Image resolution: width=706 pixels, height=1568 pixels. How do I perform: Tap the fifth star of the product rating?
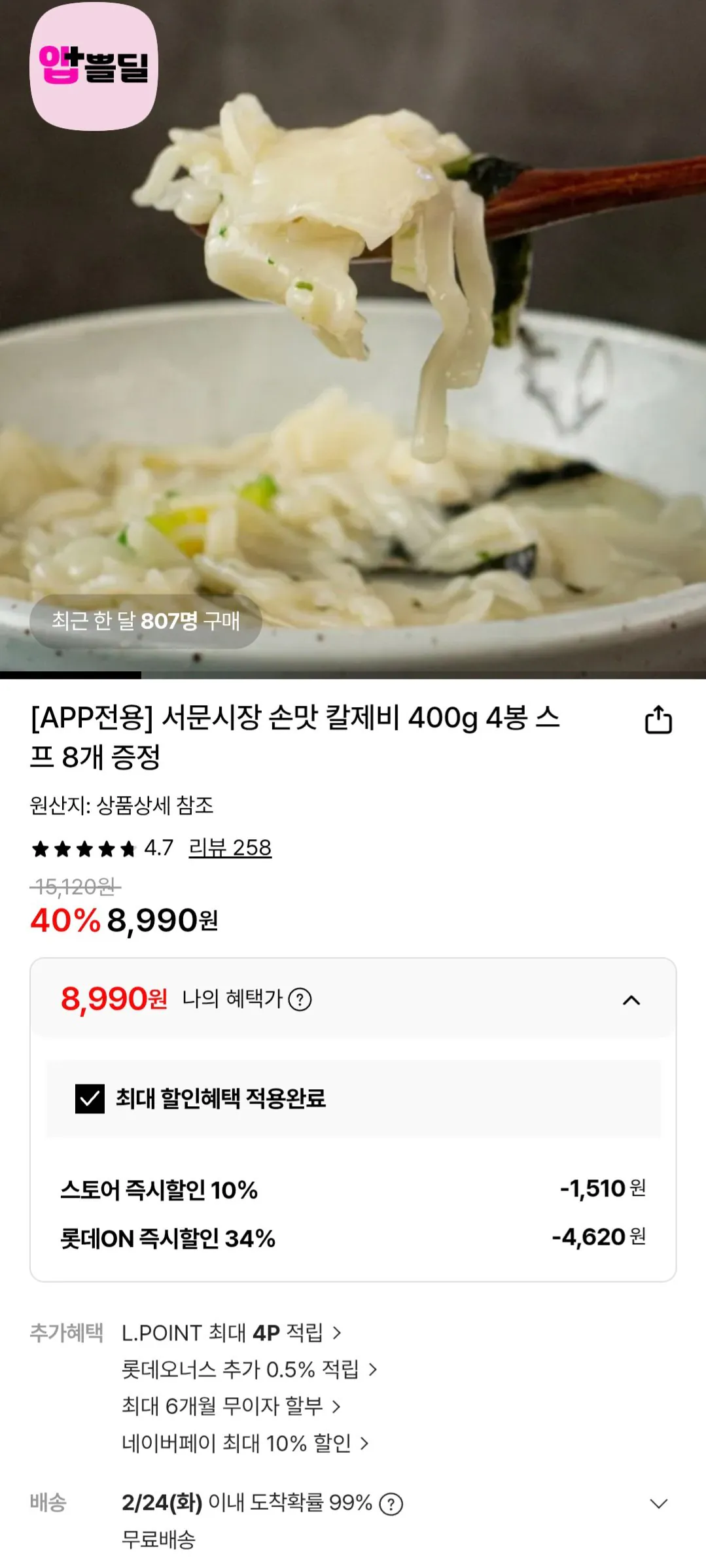[x=128, y=848]
